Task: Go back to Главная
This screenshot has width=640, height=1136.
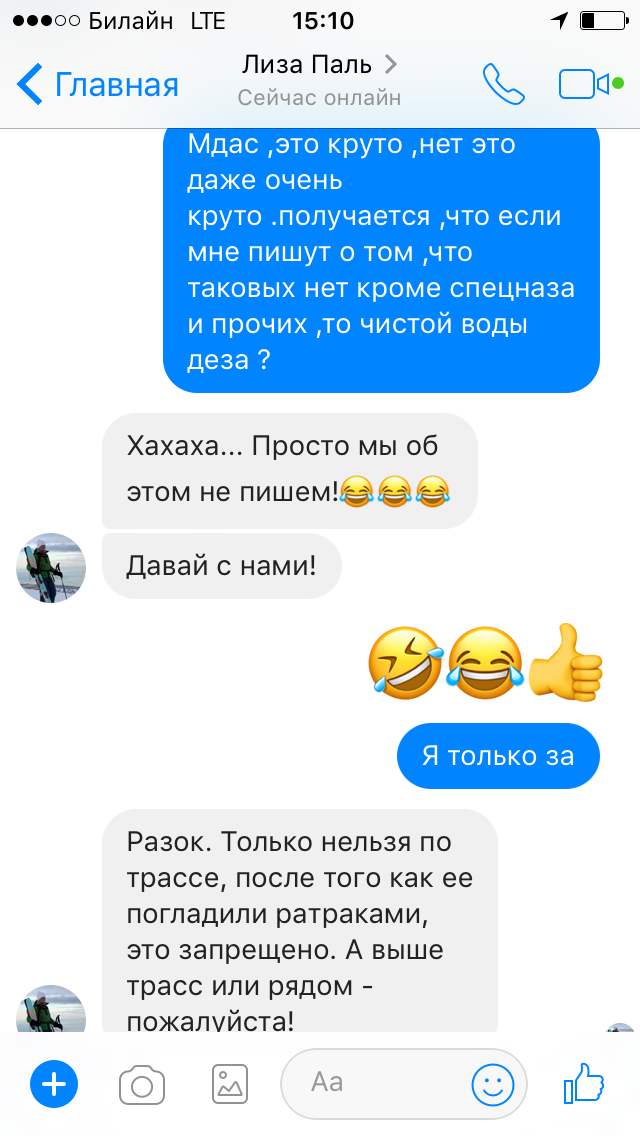Action: click(97, 84)
